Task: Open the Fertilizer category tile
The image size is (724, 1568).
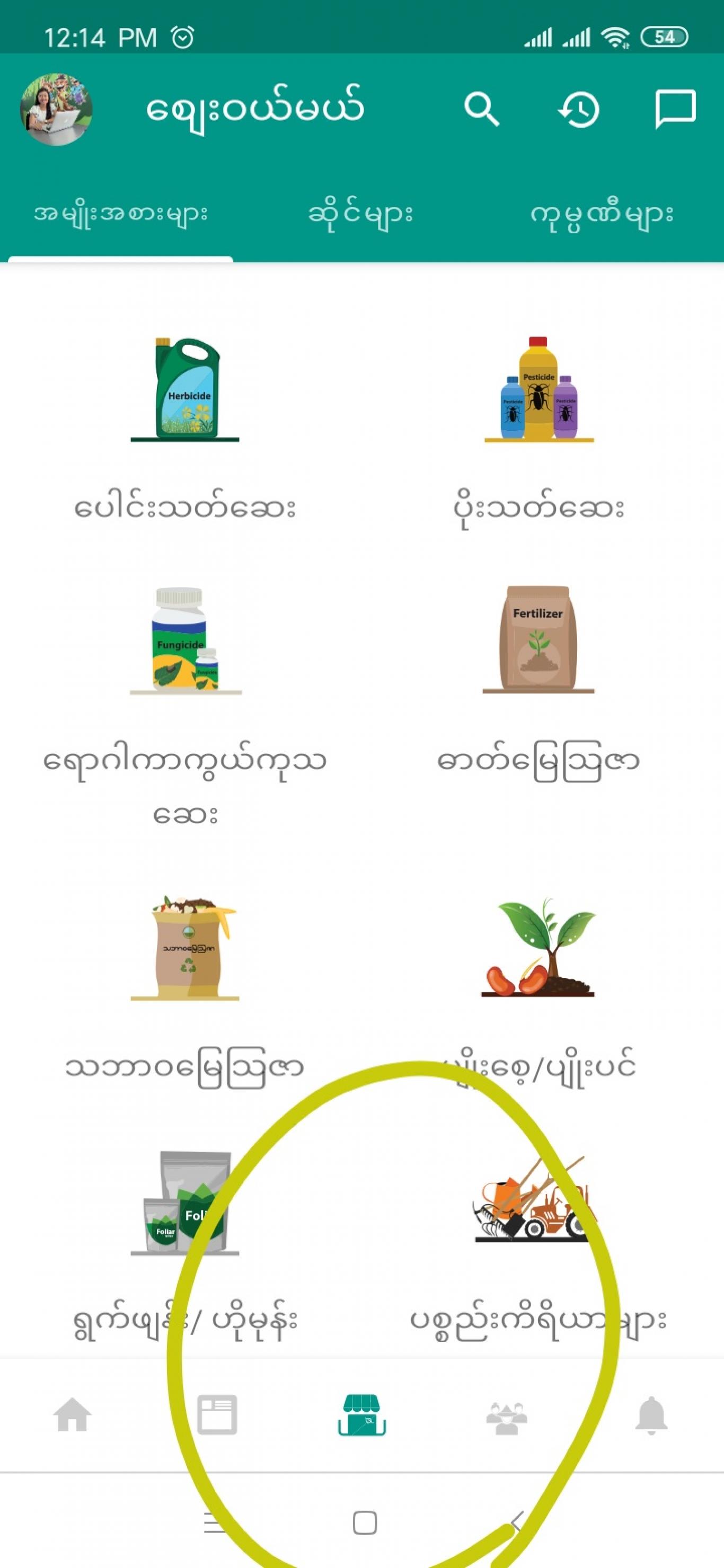Action: pyautogui.click(x=538, y=682)
